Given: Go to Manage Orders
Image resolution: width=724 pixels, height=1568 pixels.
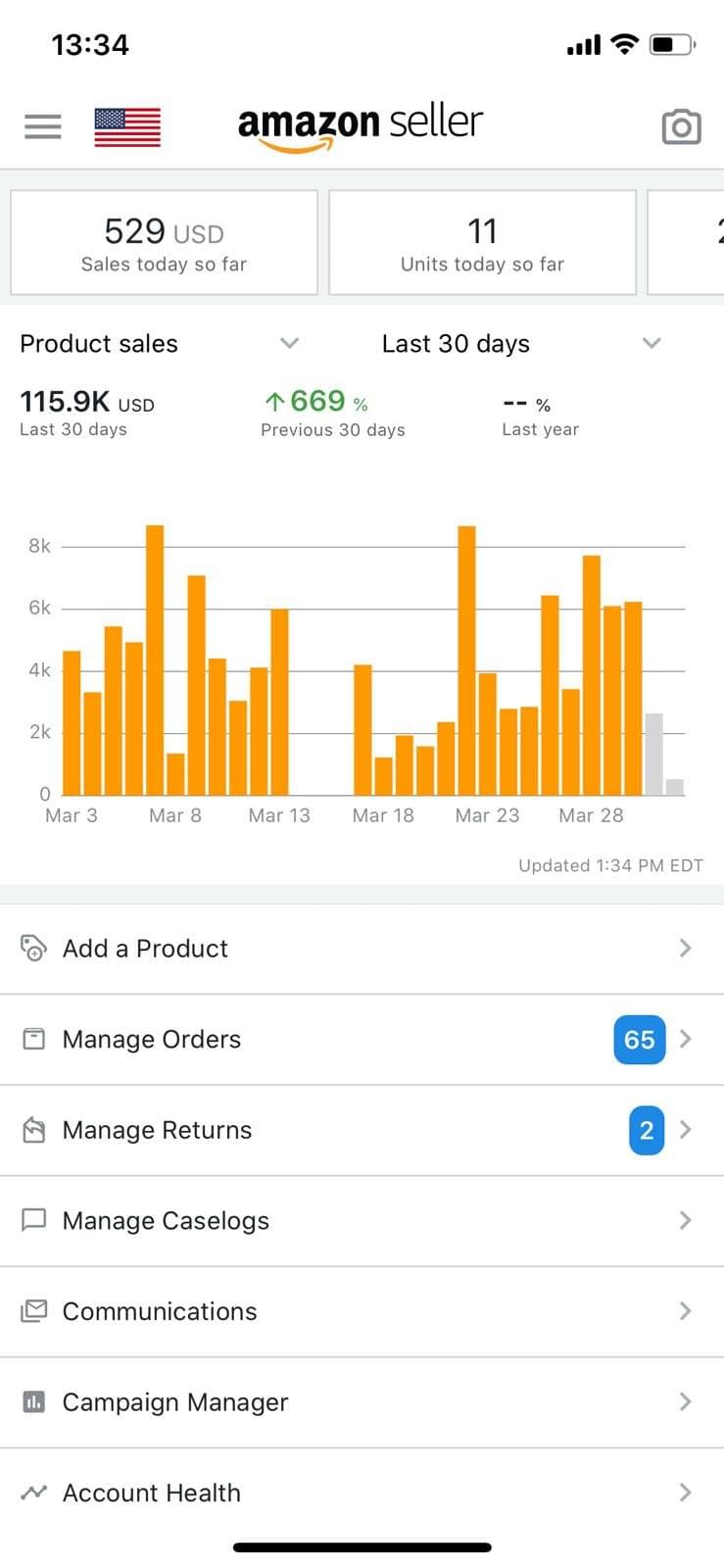Looking at the screenshot, I should (362, 1040).
